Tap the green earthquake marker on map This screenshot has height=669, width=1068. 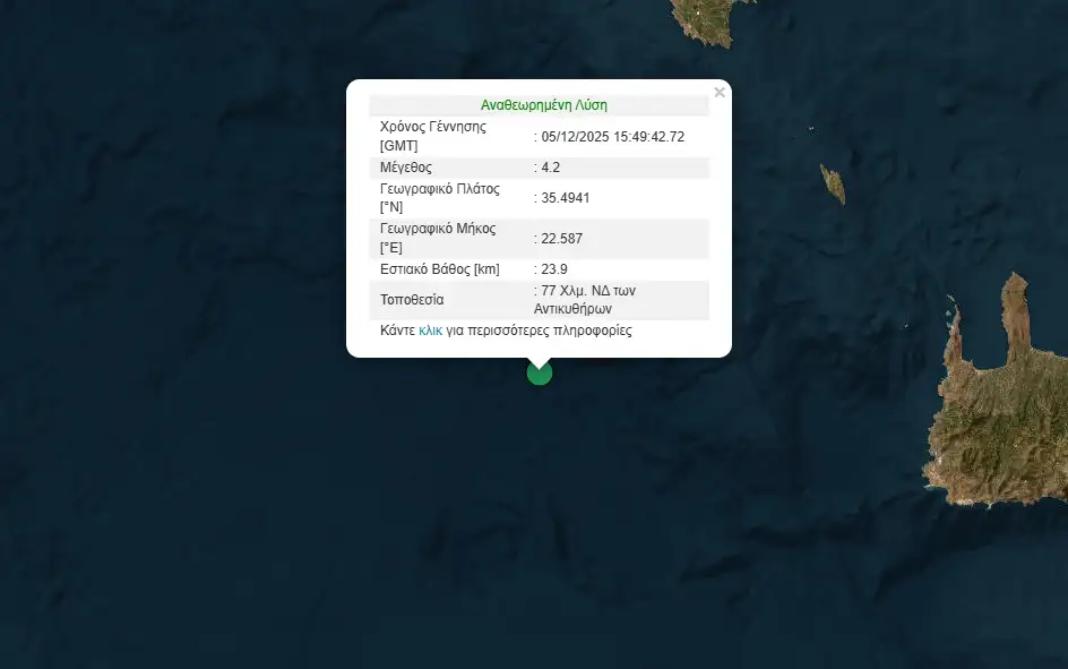[539, 373]
